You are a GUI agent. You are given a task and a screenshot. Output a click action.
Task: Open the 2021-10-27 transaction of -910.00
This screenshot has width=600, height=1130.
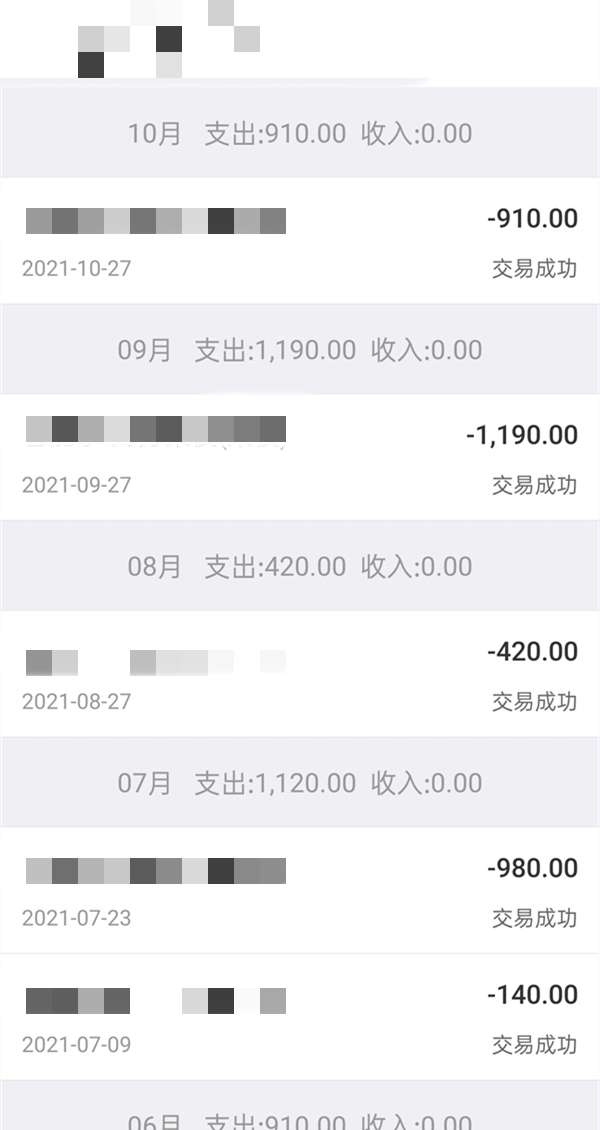[x=300, y=242]
